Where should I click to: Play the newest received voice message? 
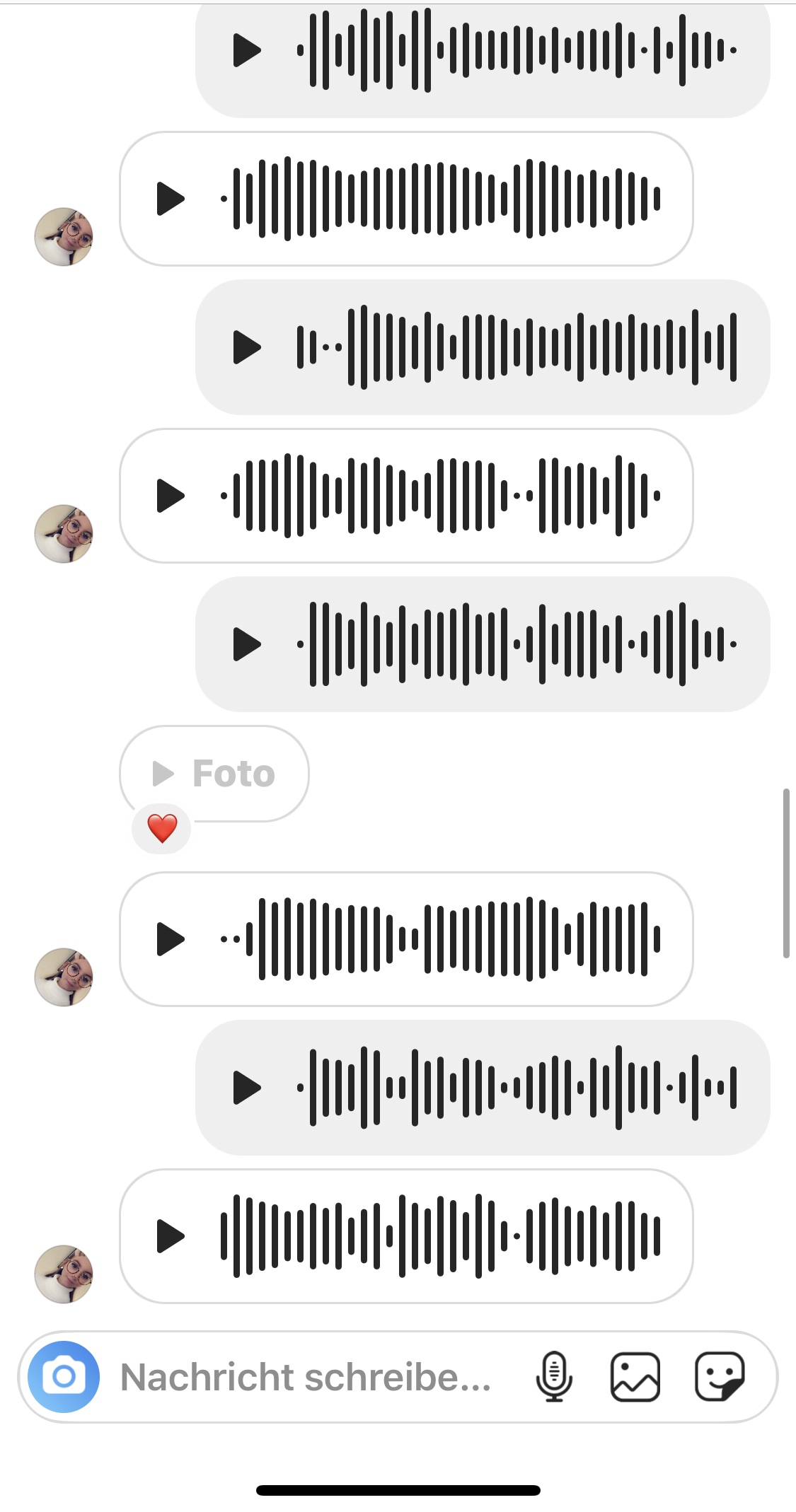[x=171, y=1236]
